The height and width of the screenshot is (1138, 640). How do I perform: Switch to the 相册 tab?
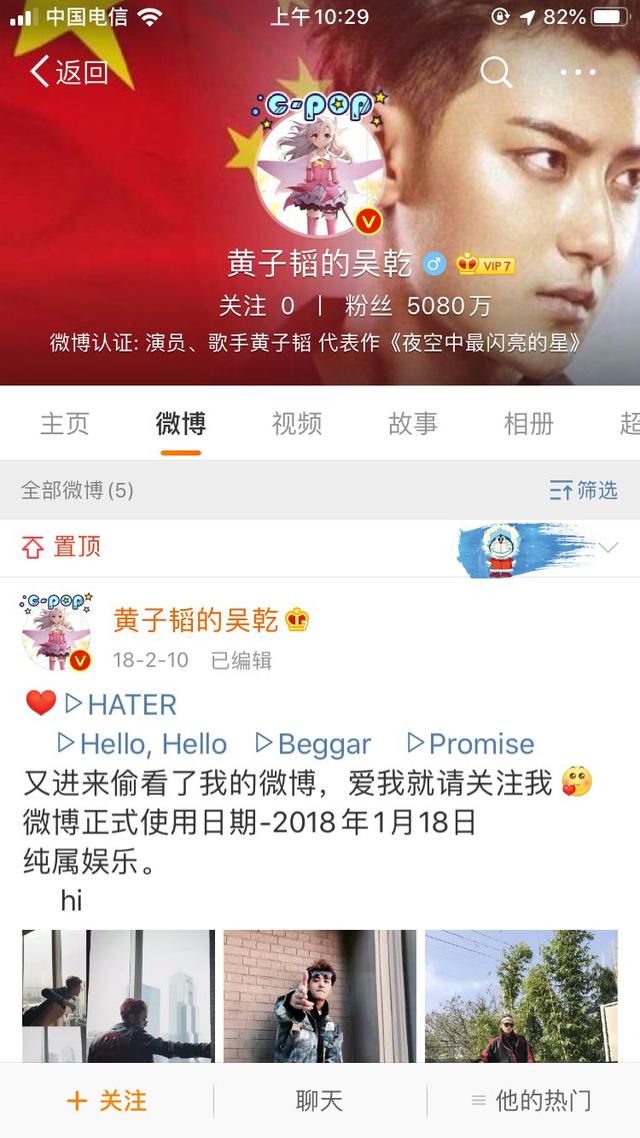[x=529, y=423]
